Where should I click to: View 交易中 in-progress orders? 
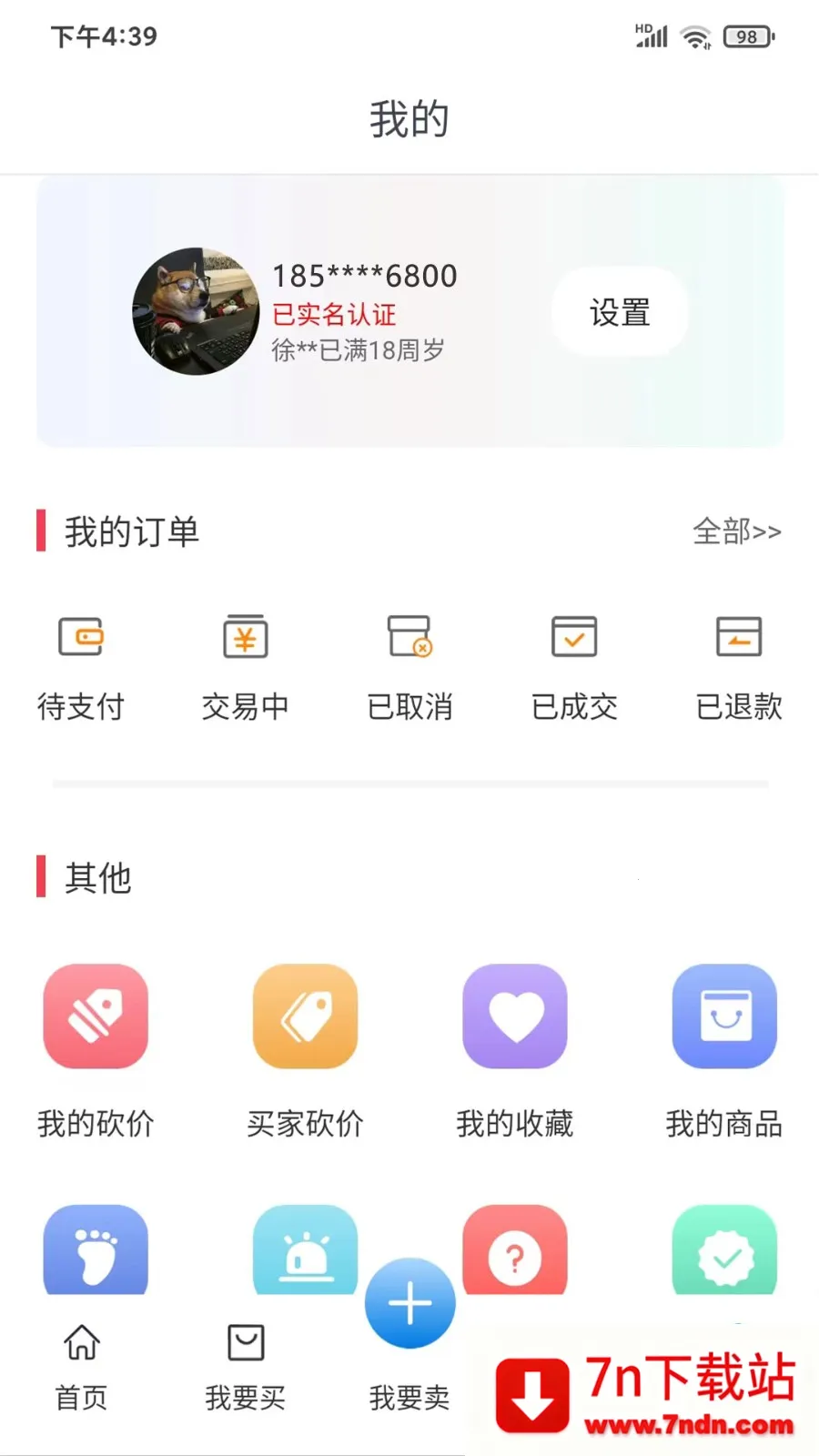point(246,664)
